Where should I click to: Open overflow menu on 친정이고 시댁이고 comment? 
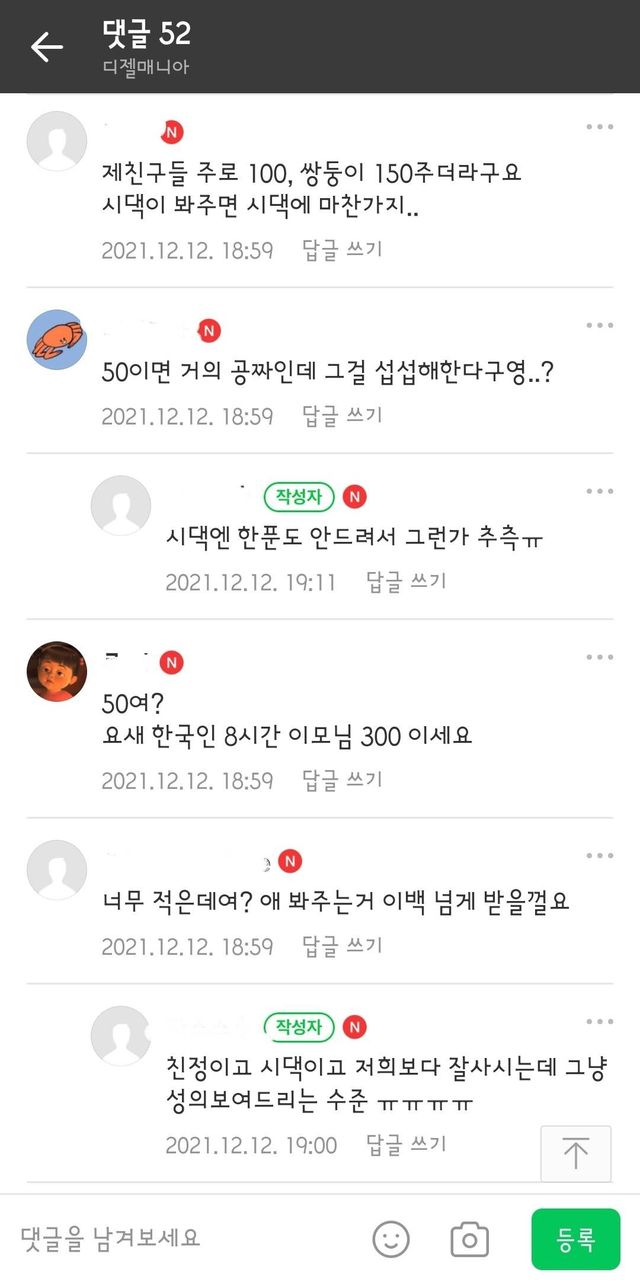click(599, 1022)
